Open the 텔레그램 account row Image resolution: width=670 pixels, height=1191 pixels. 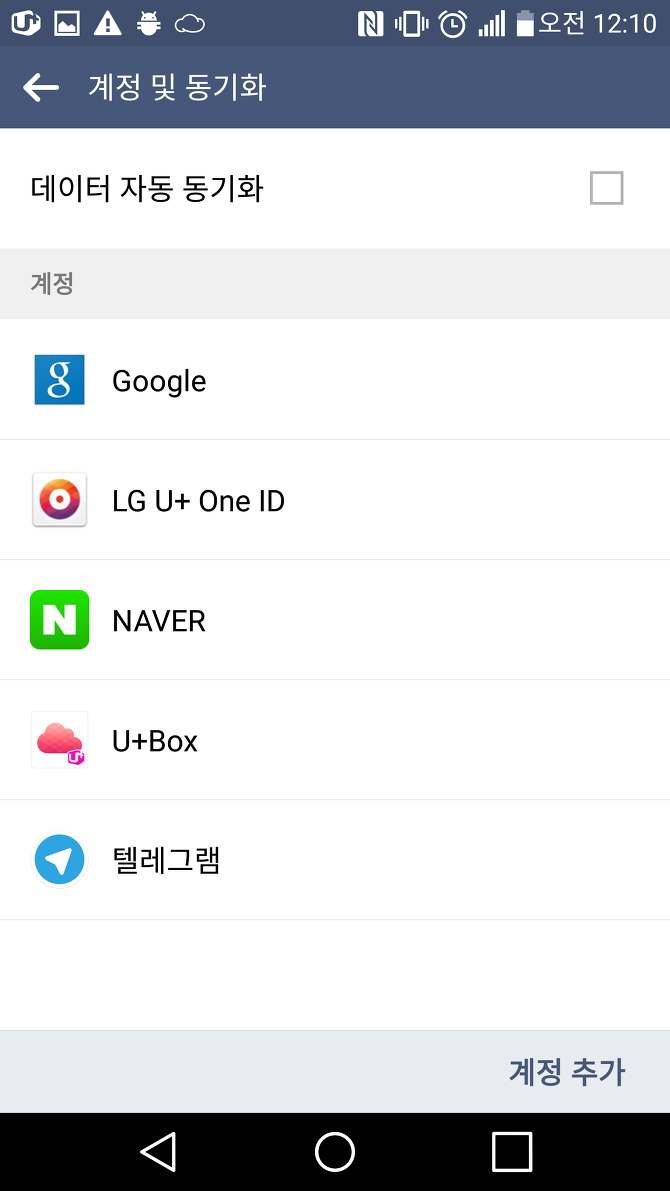point(335,860)
